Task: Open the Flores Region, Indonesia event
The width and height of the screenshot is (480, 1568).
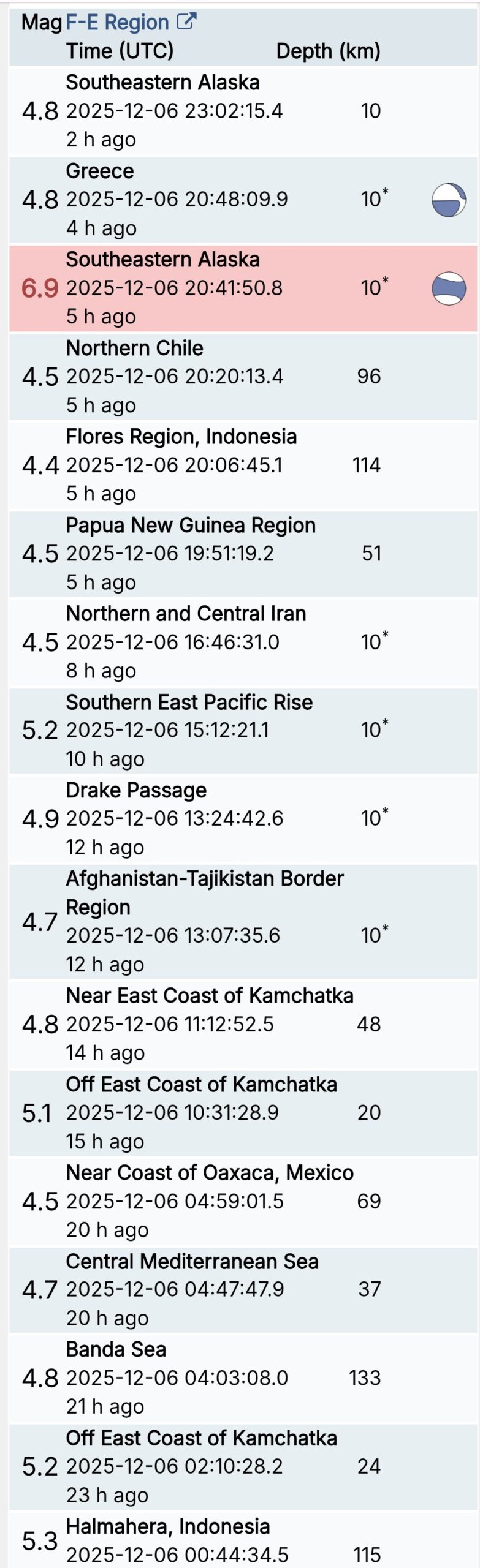Action: click(x=181, y=437)
